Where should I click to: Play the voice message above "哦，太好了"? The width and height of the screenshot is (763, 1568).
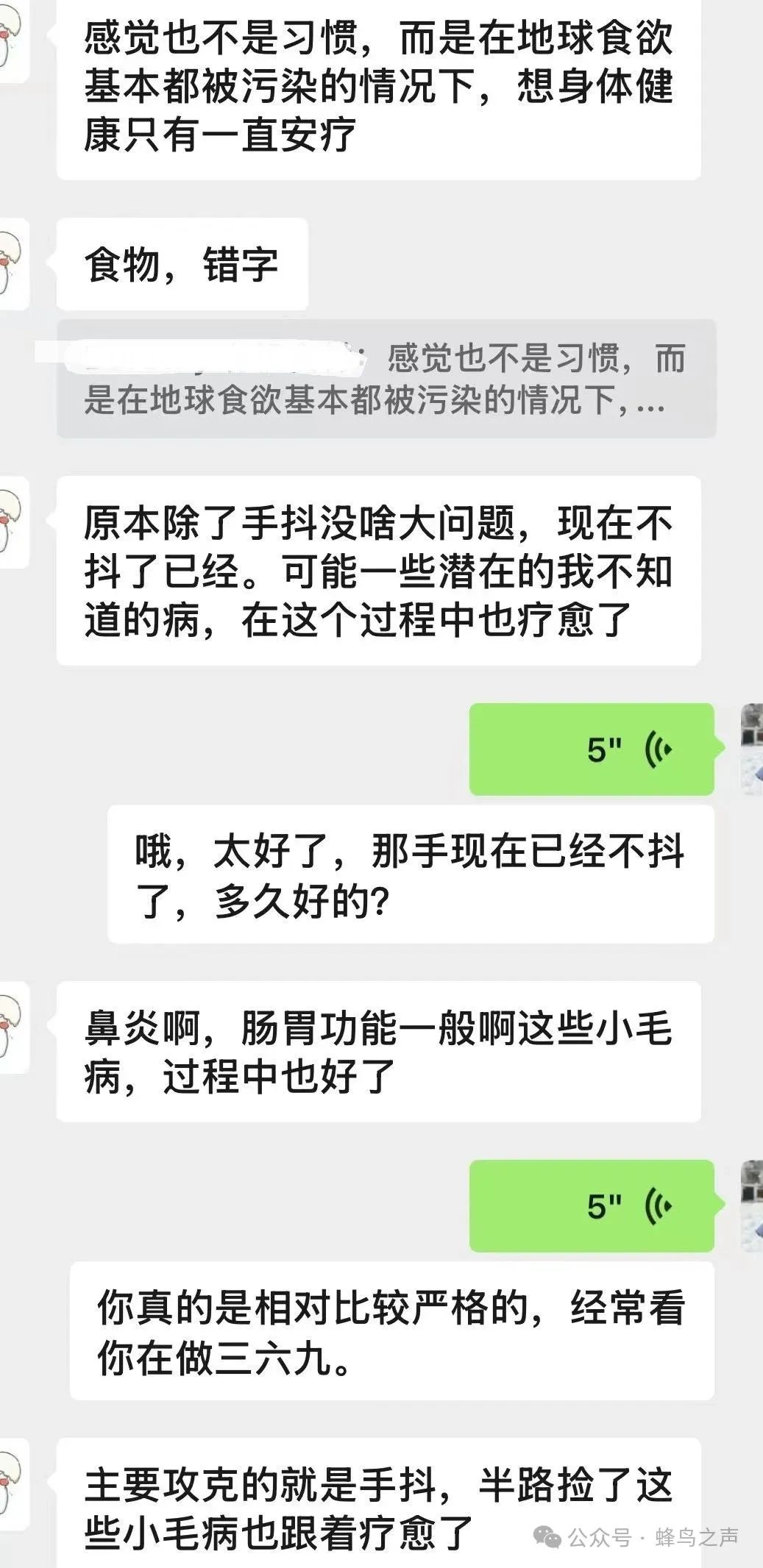point(592,749)
